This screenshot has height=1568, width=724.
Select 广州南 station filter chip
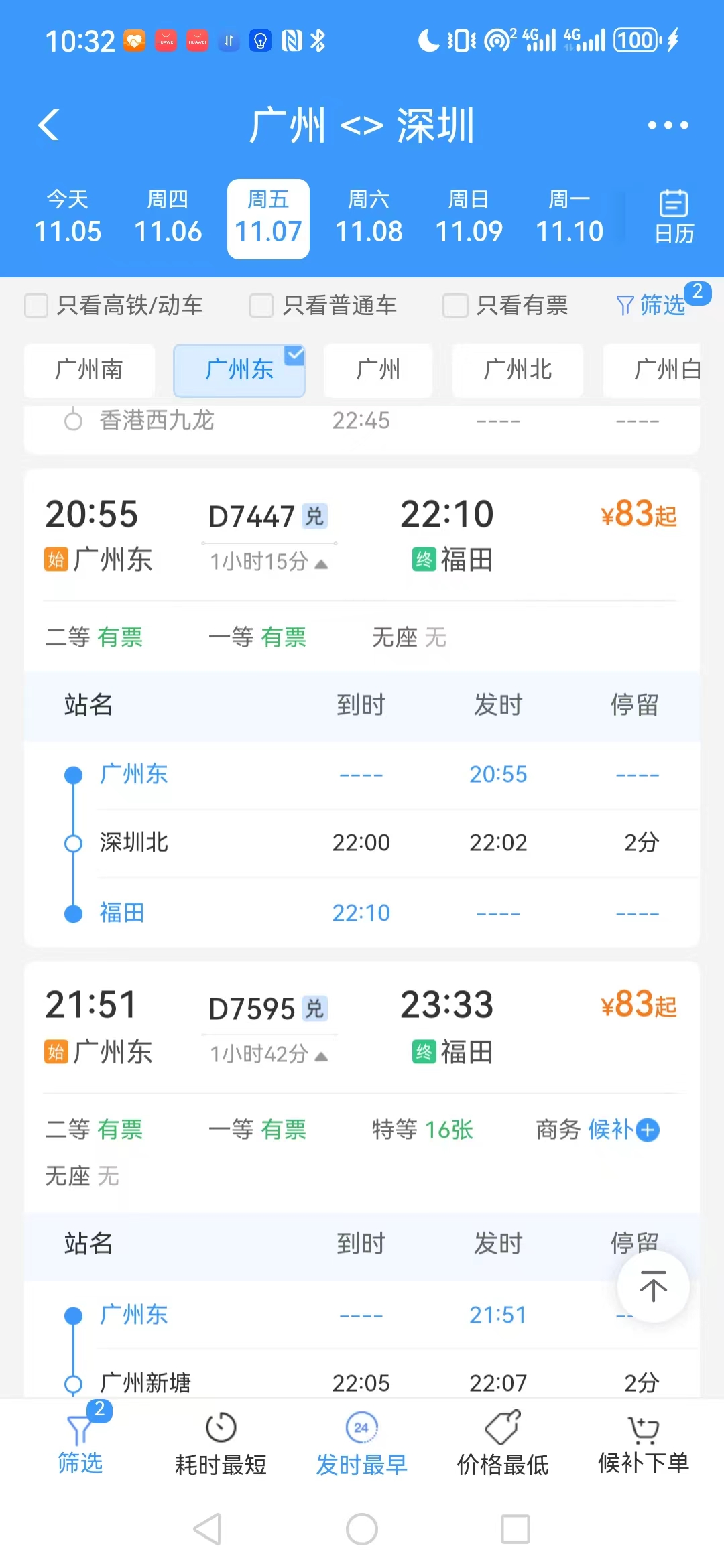[89, 371]
